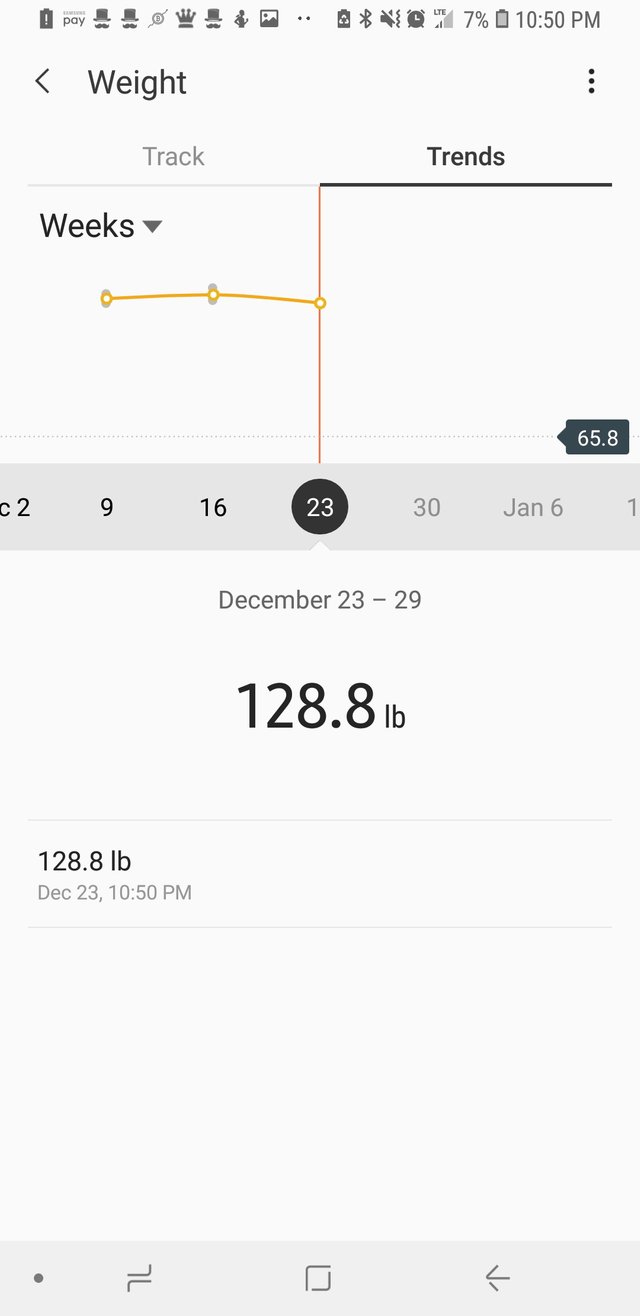Select the Jan 6 week
640x1316 pixels.
click(x=533, y=507)
